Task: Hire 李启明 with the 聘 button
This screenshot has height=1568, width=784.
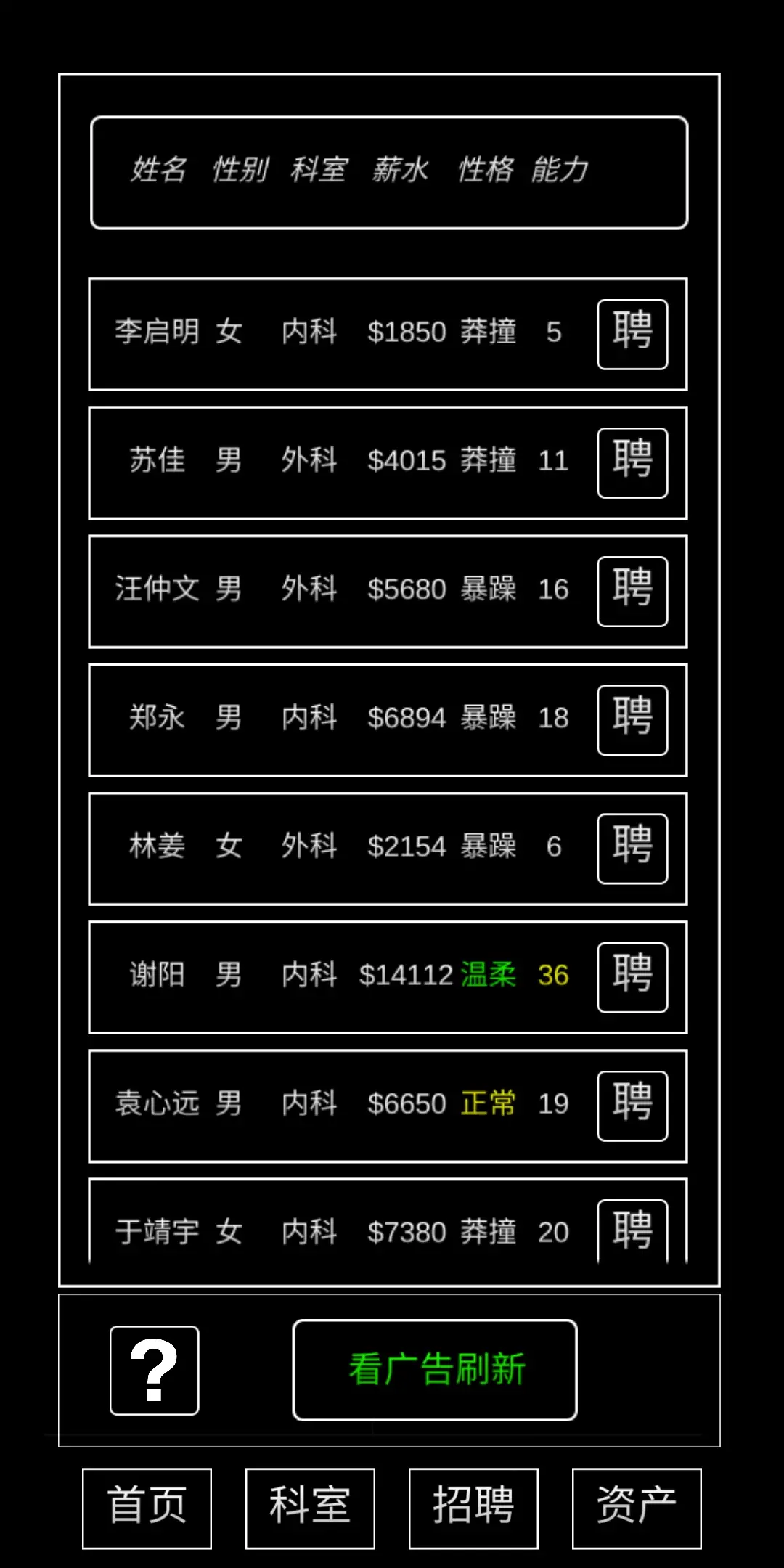Action: [x=632, y=334]
